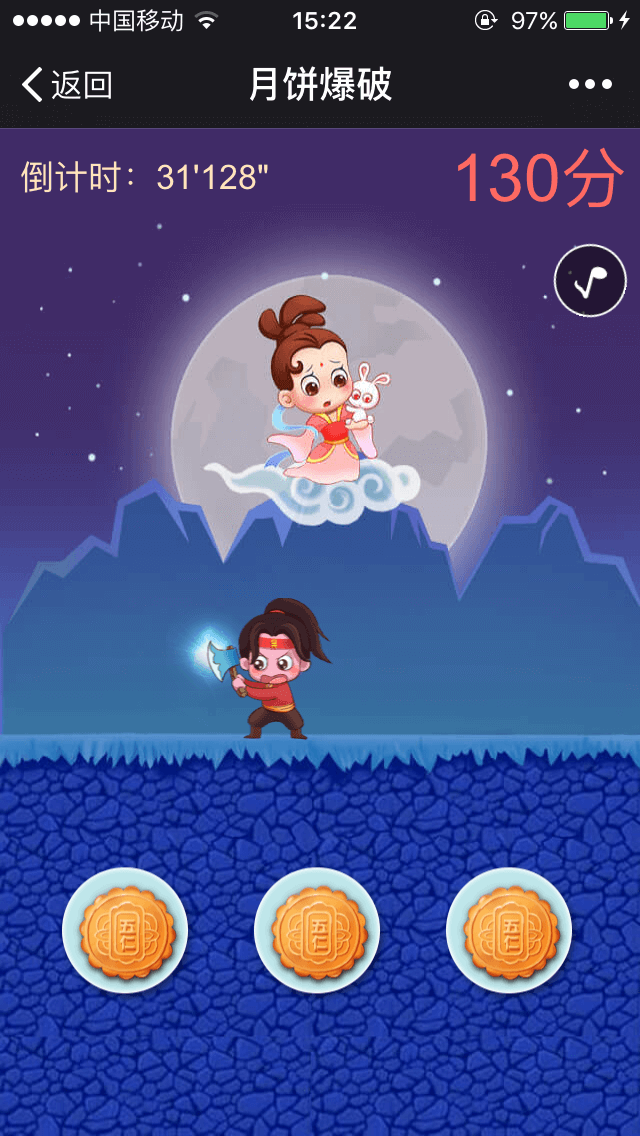640x1136 pixels.
Task: Open the three-dot overflow menu
Action: pyautogui.click(x=590, y=85)
